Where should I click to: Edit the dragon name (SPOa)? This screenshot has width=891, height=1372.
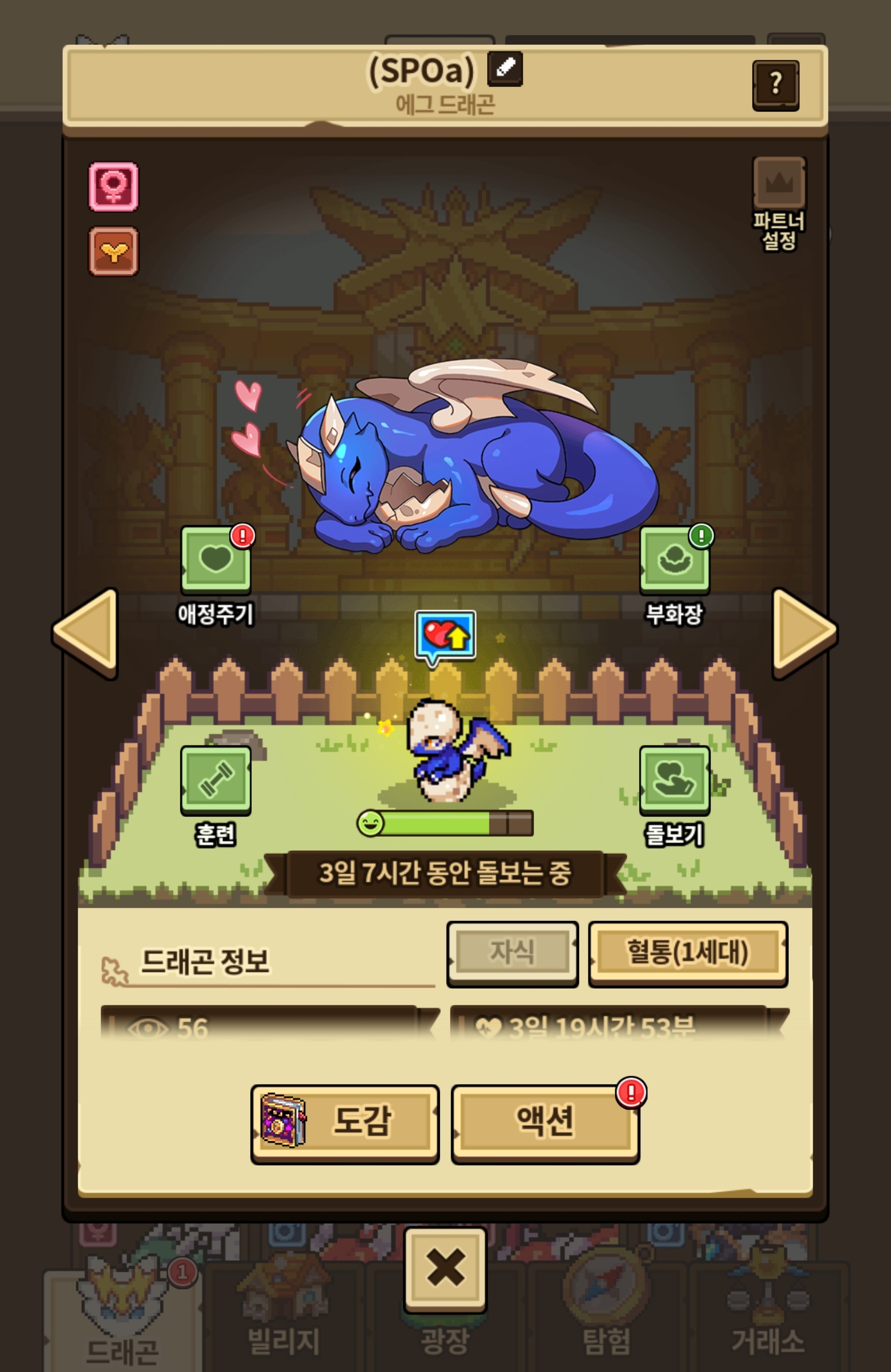click(x=505, y=69)
